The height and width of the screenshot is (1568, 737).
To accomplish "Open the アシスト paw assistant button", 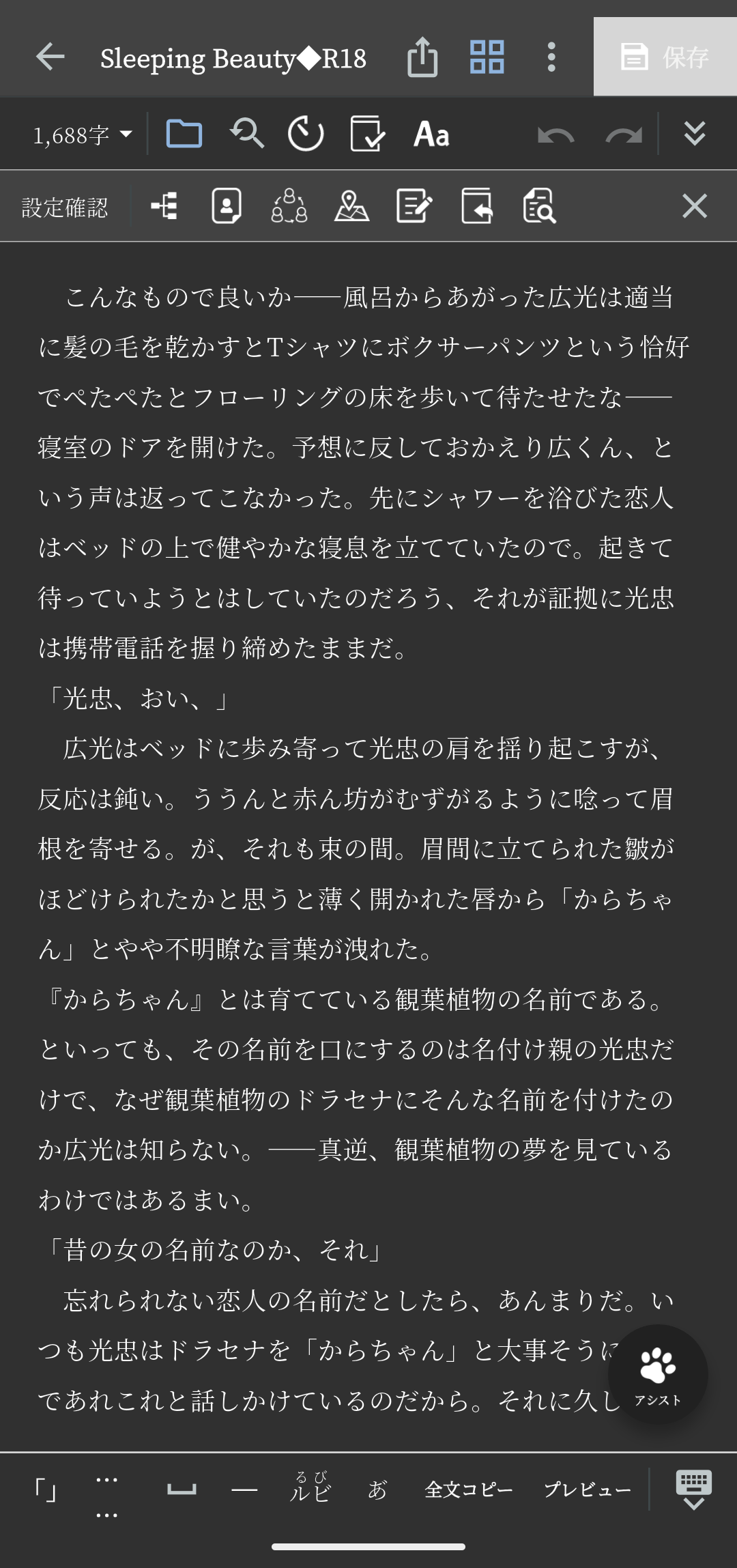I will coord(657,1374).
